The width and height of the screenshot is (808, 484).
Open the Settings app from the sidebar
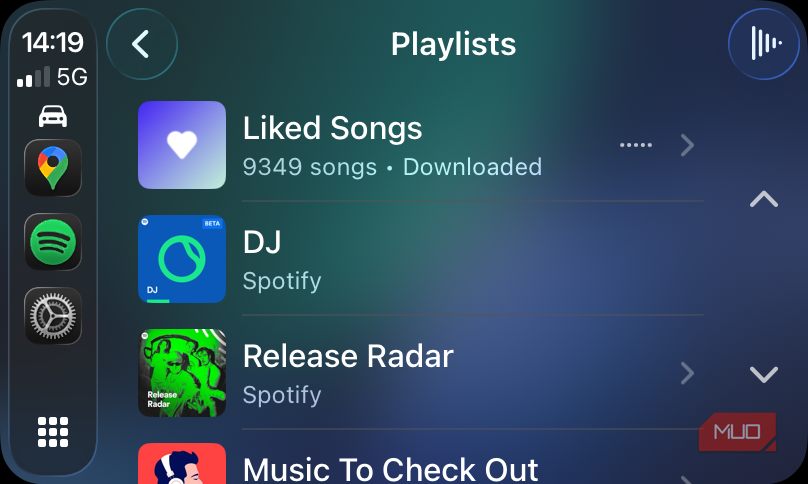coord(53,317)
